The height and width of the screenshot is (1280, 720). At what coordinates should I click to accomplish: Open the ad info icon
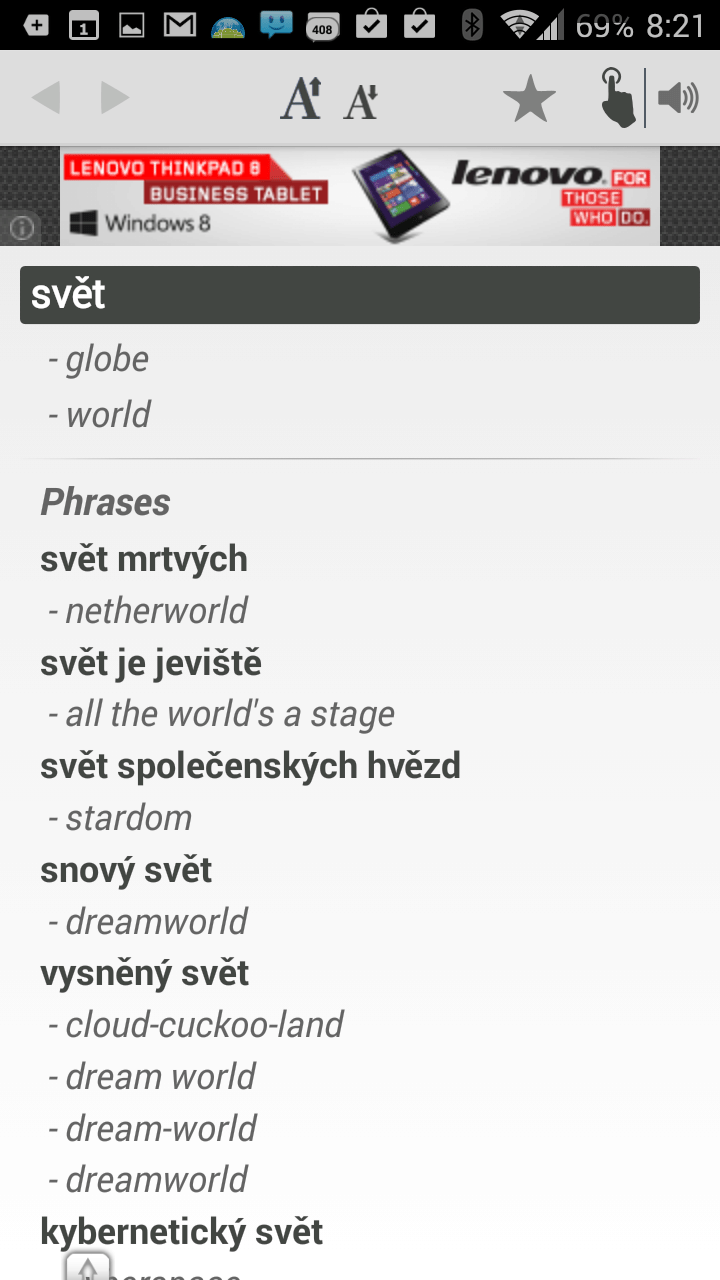click(x=21, y=228)
